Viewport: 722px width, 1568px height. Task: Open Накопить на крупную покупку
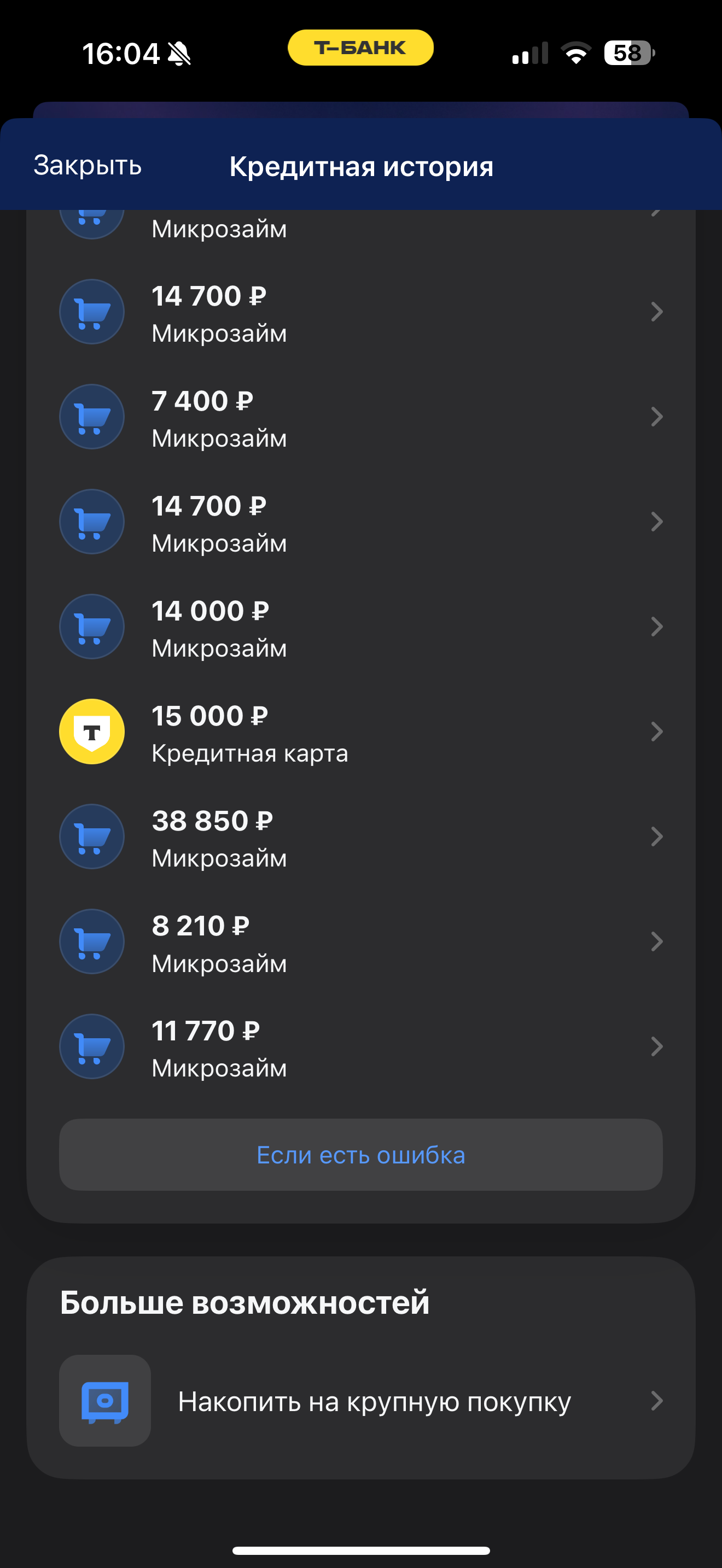point(361,1401)
